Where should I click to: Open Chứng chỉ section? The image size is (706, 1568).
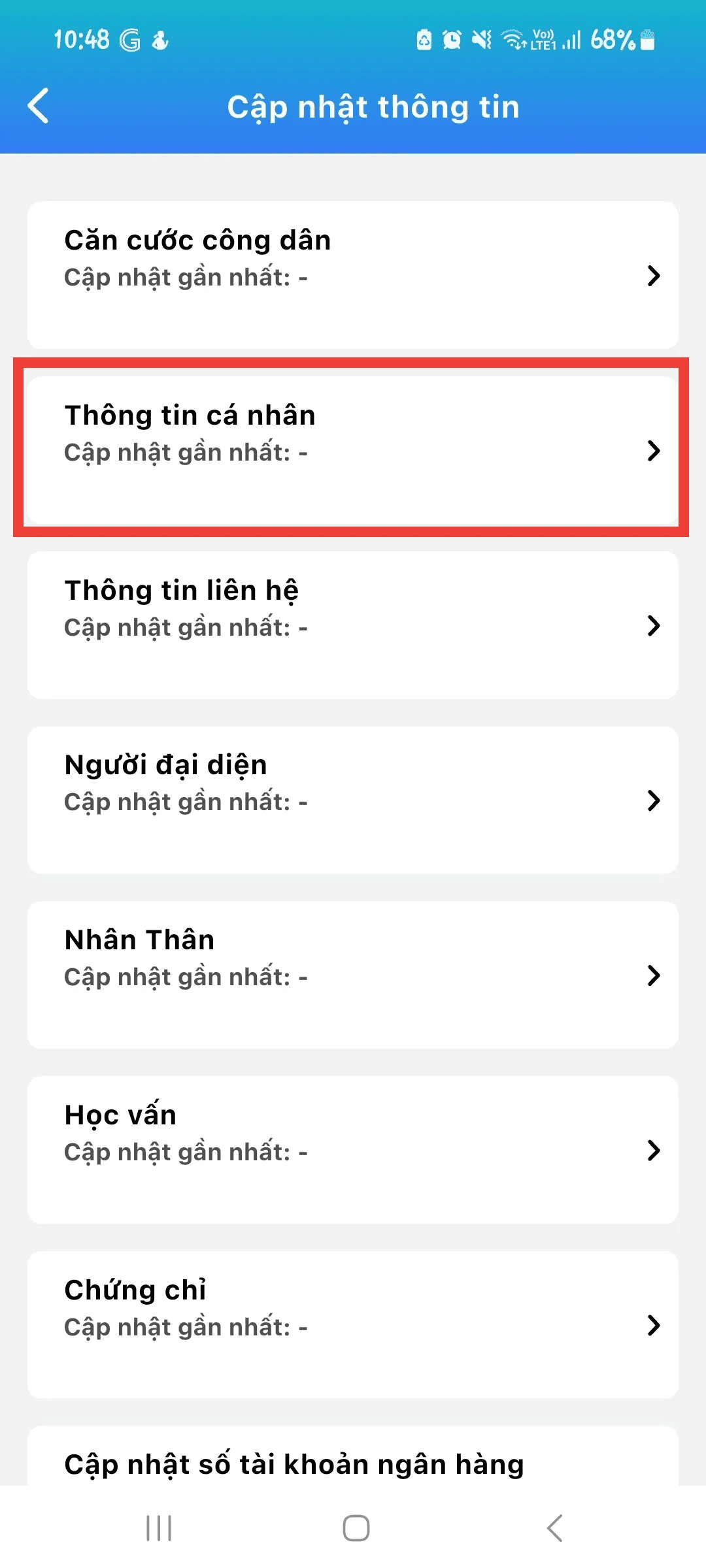(x=353, y=1325)
